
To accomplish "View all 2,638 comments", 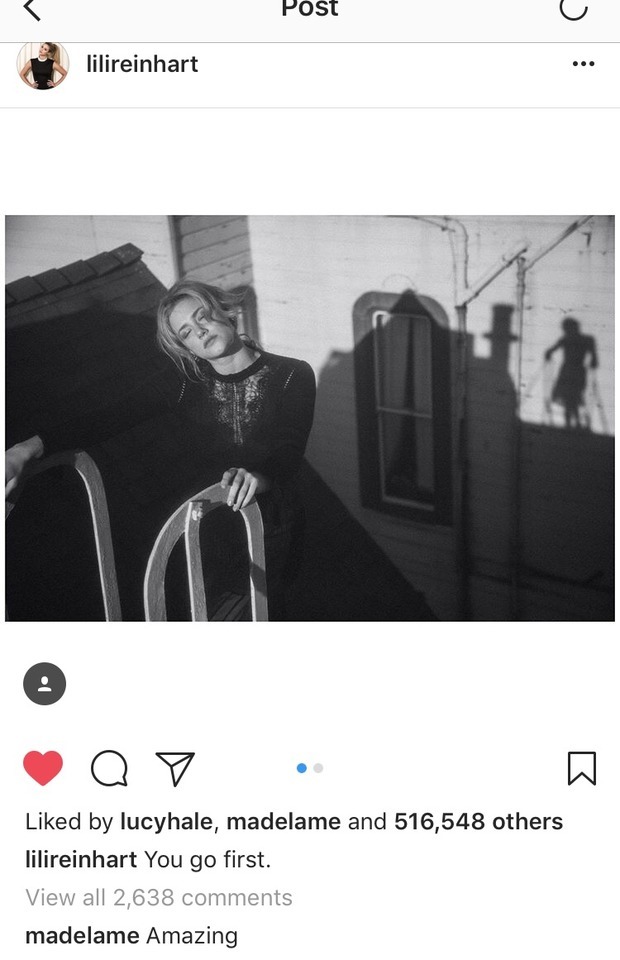I will click(x=158, y=898).
